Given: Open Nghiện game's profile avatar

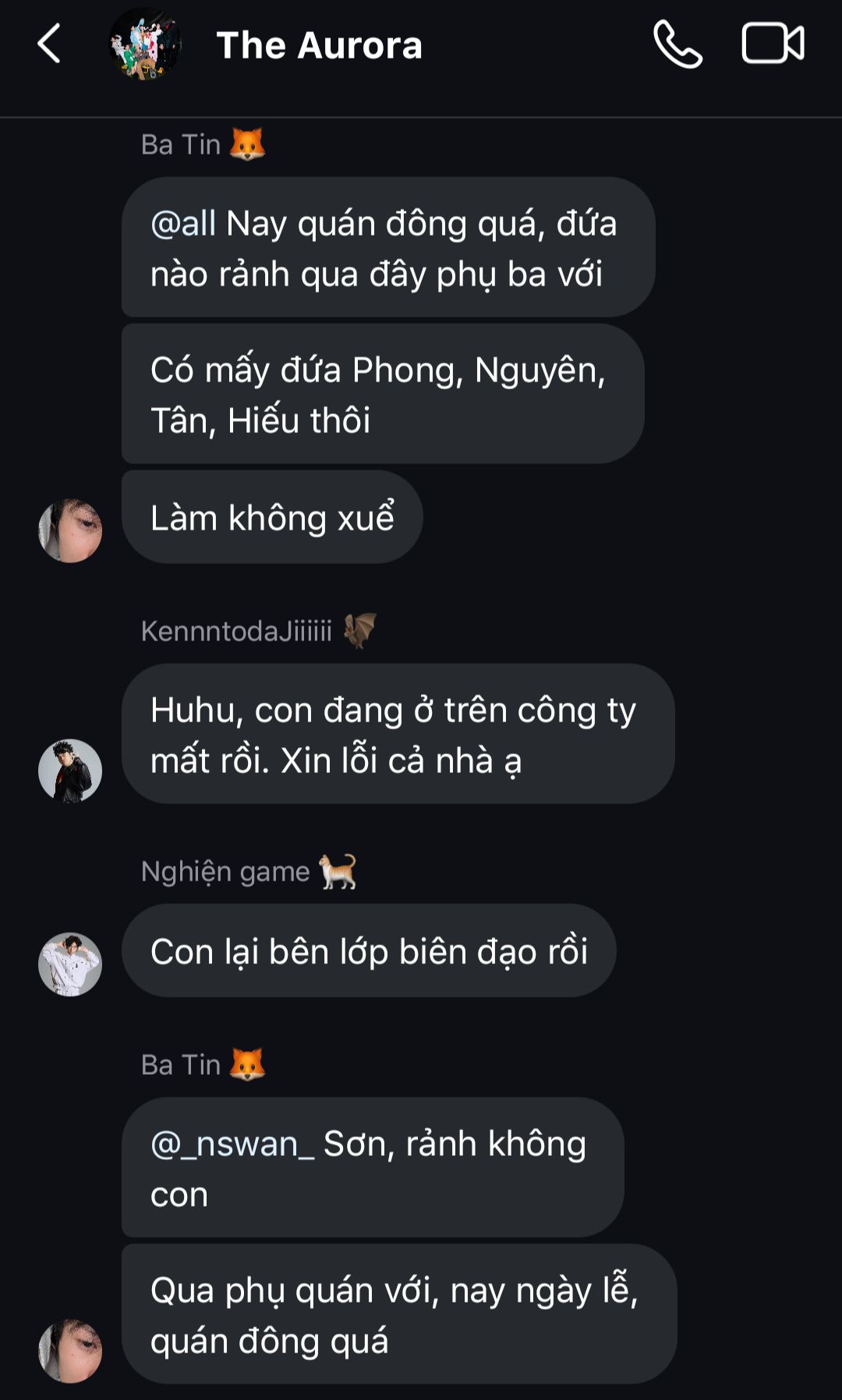Looking at the screenshot, I should 70,964.
